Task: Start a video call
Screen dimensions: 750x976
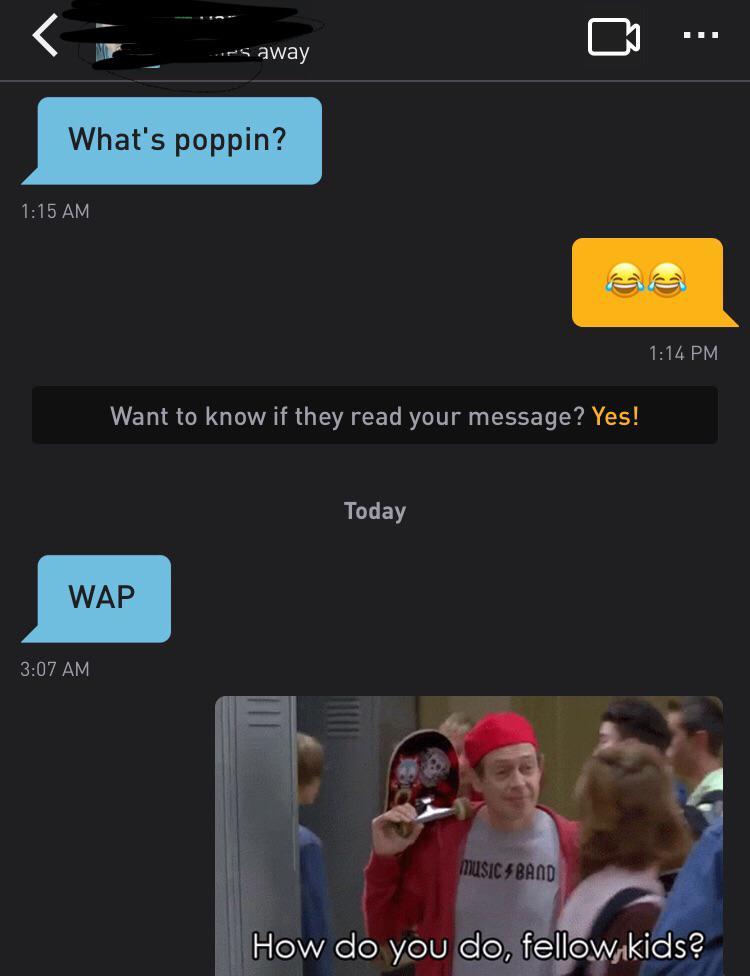Action: pyautogui.click(x=613, y=37)
